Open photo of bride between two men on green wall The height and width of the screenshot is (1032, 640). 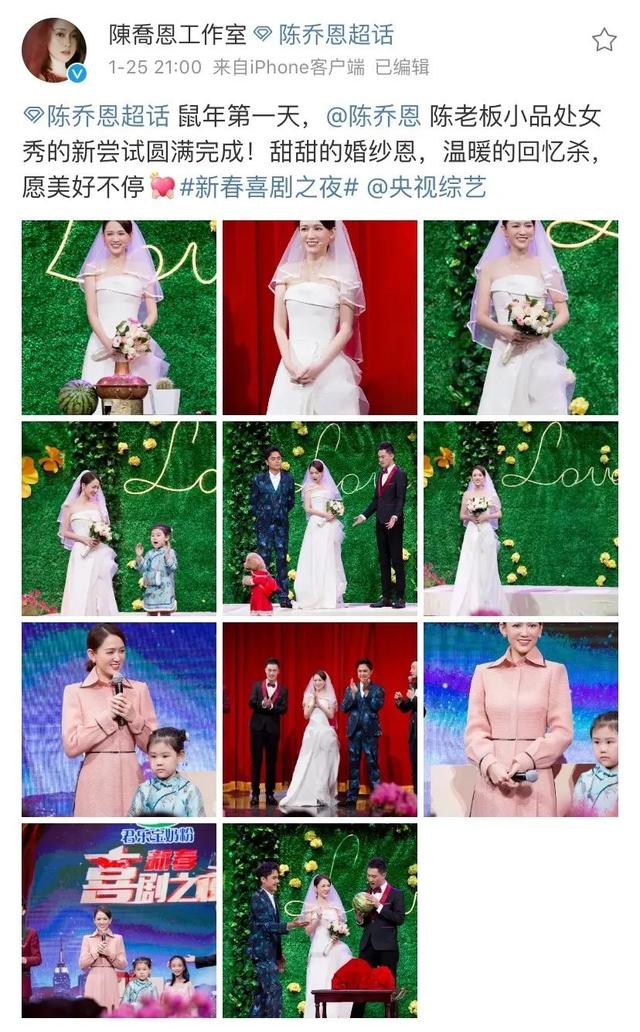(320, 518)
